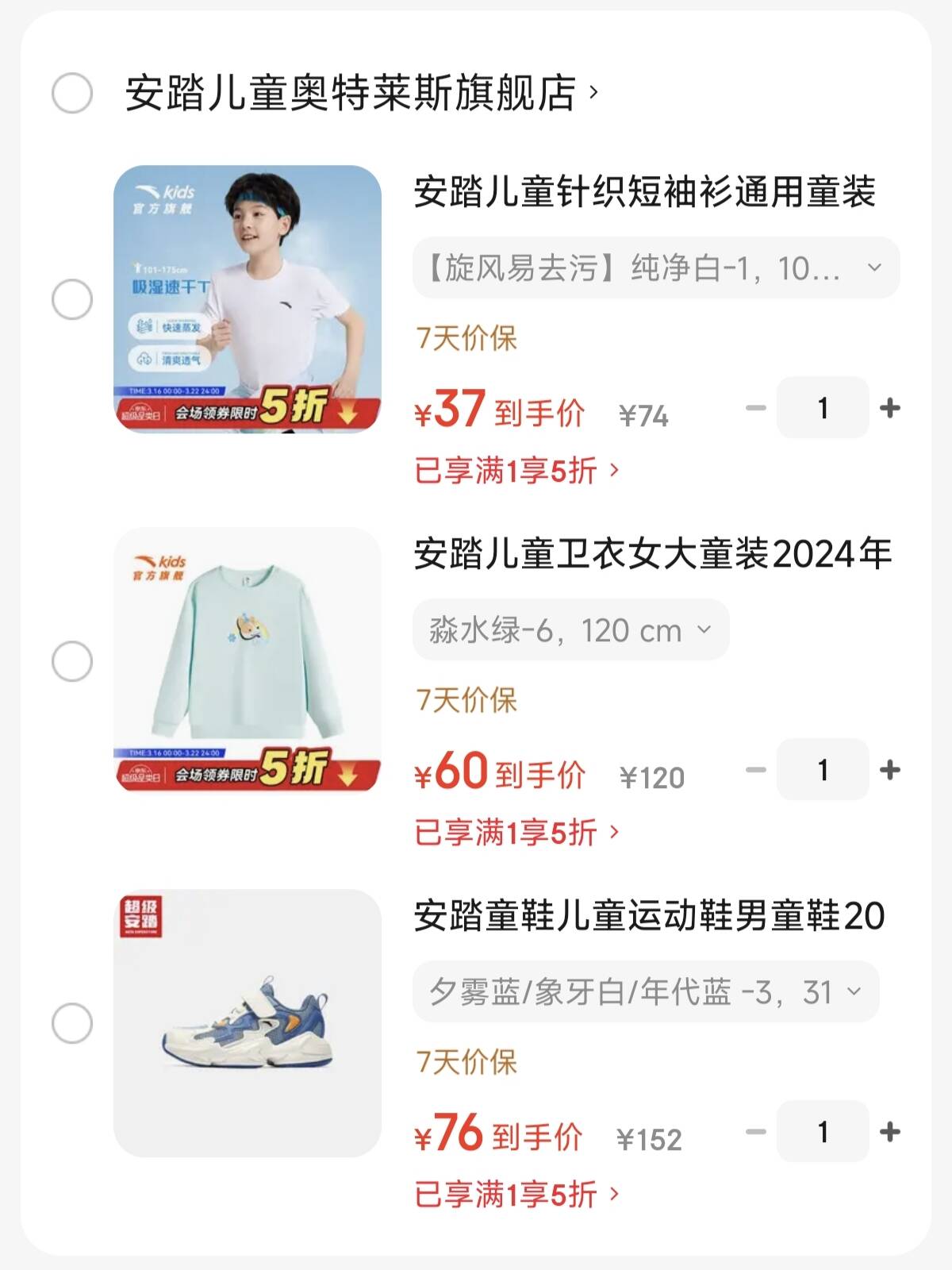
Task: Select the 卫衣女大童装 item checkbox
Action: coord(72,661)
